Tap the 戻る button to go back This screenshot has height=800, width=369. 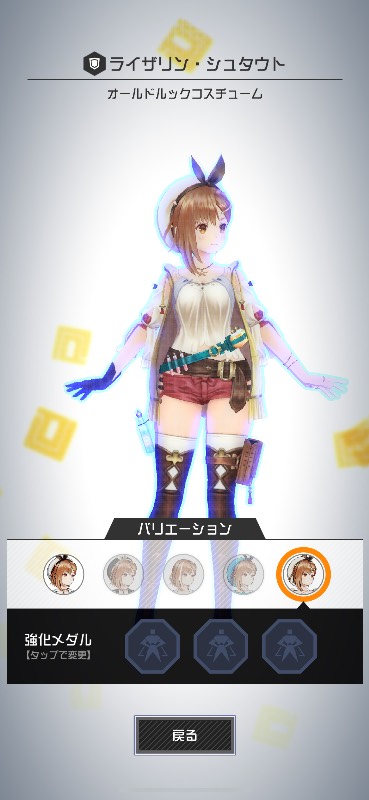point(185,735)
